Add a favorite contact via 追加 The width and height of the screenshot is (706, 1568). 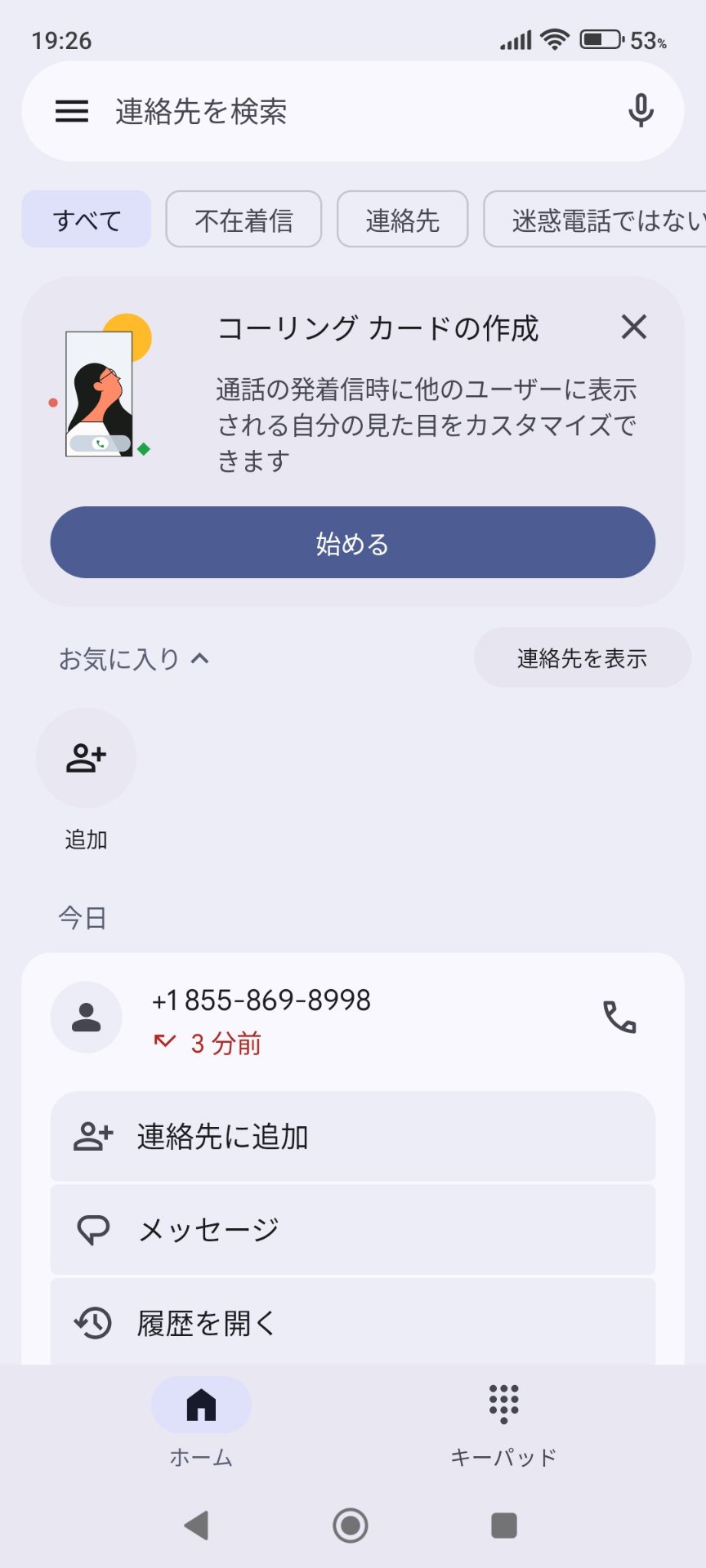86,759
